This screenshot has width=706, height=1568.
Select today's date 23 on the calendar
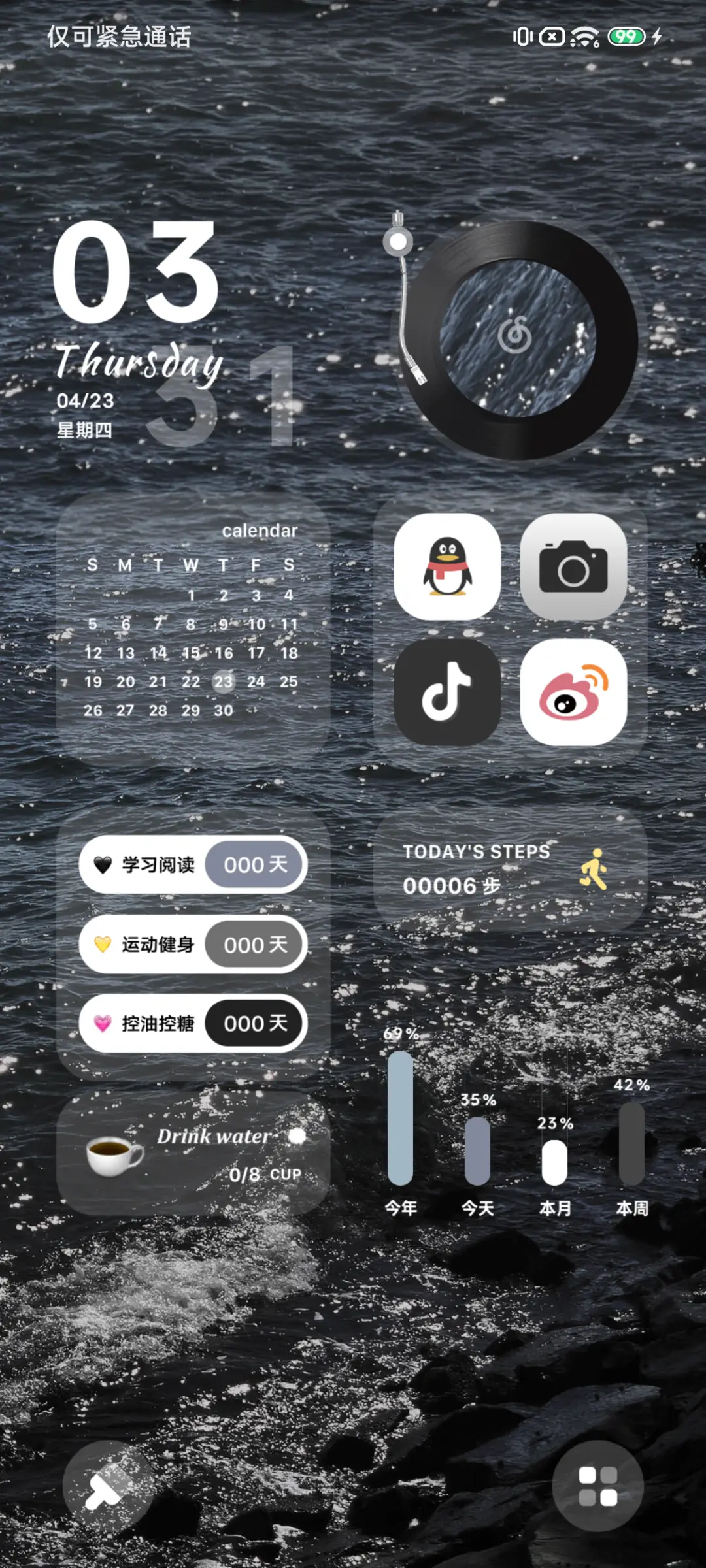point(224,681)
